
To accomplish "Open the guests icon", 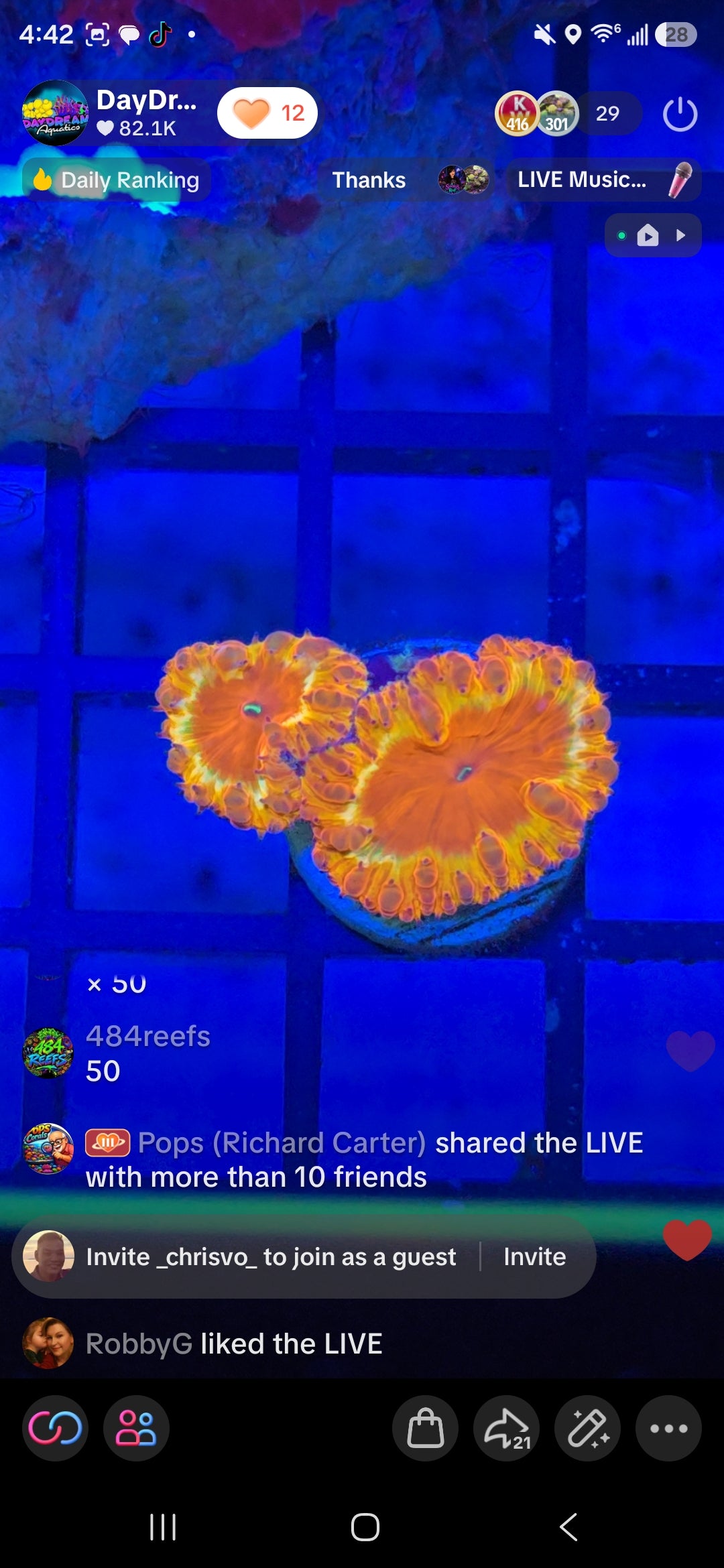I will (x=136, y=1428).
